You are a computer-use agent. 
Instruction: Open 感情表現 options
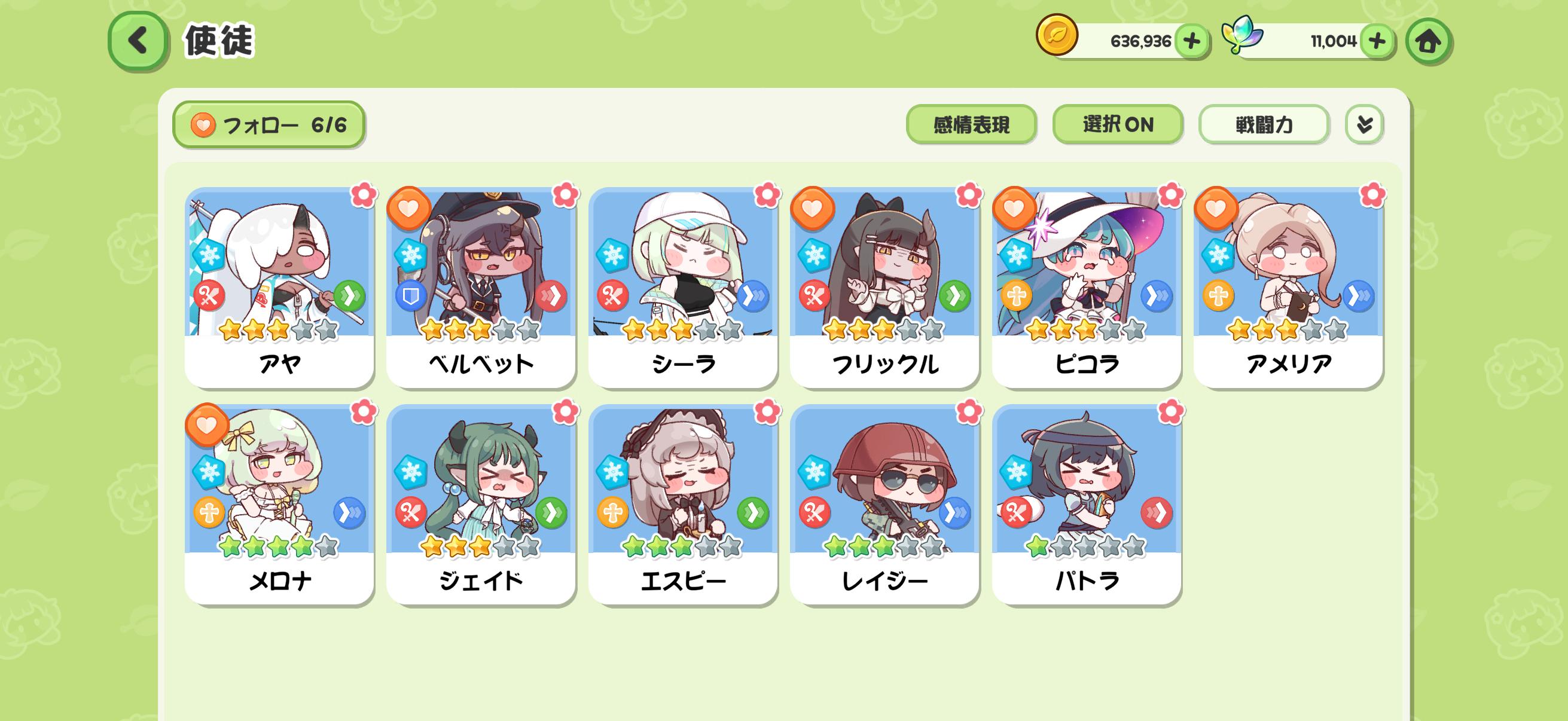click(x=970, y=125)
